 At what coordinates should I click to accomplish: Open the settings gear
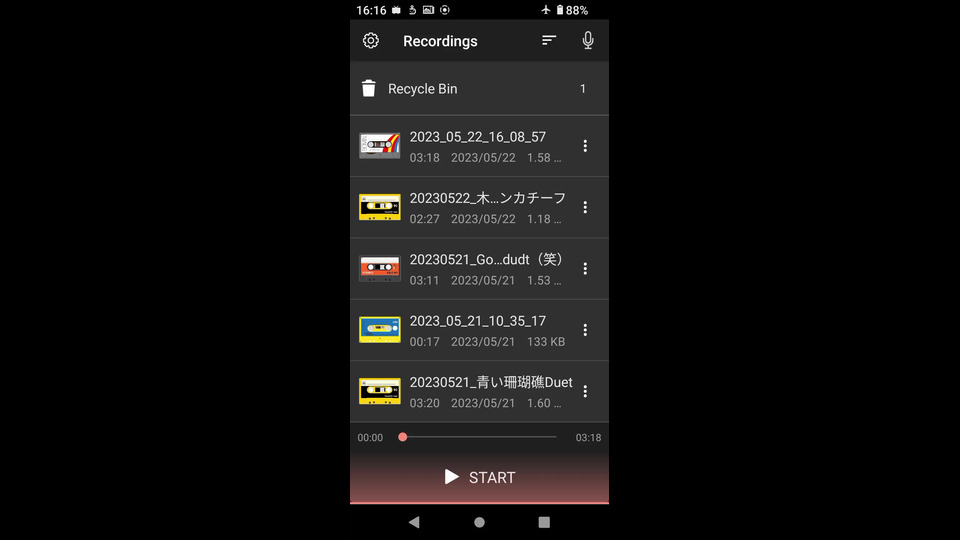pyautogui.click(x=371, y=41)
